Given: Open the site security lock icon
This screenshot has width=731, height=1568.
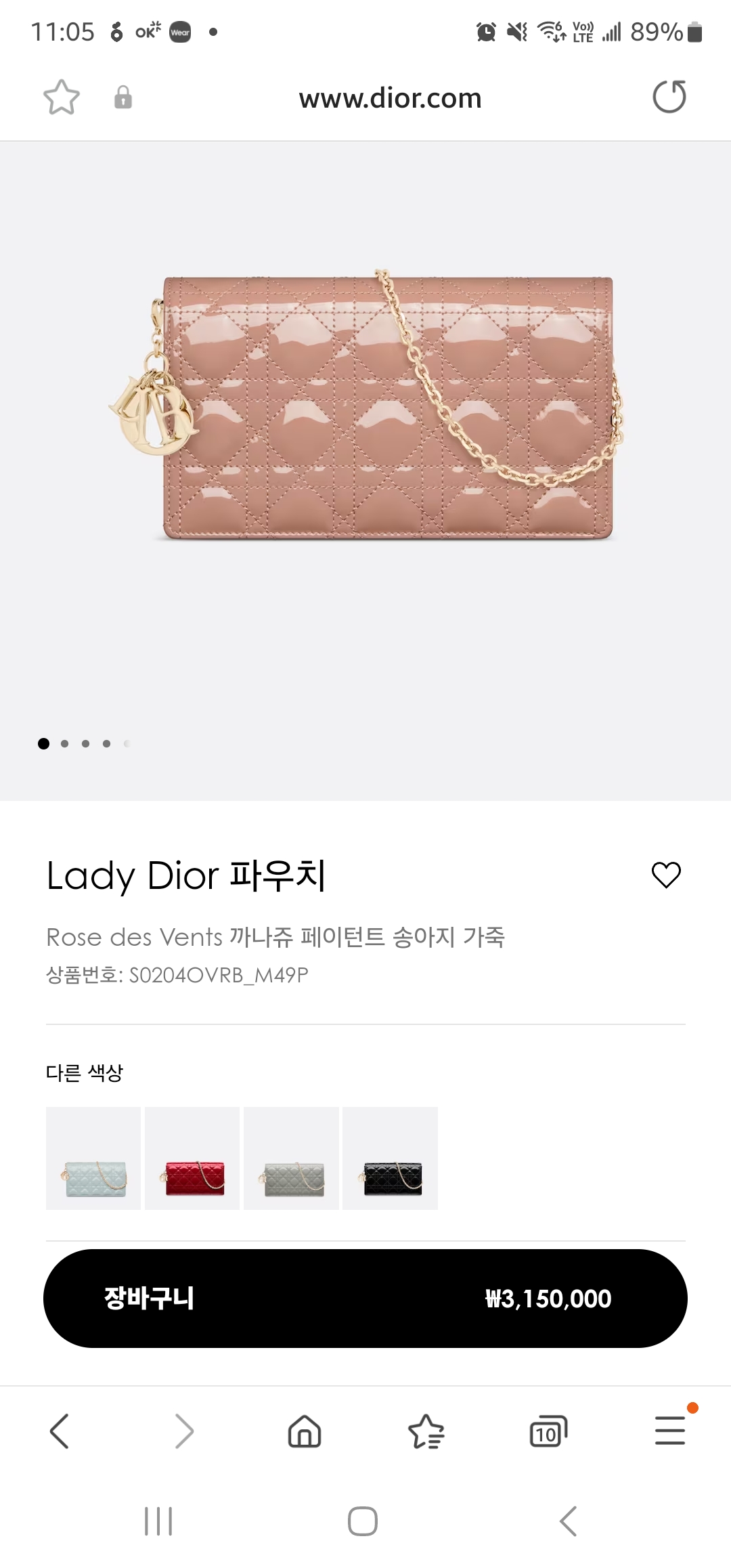Looking at the screenshot, I should pos(123,97).
